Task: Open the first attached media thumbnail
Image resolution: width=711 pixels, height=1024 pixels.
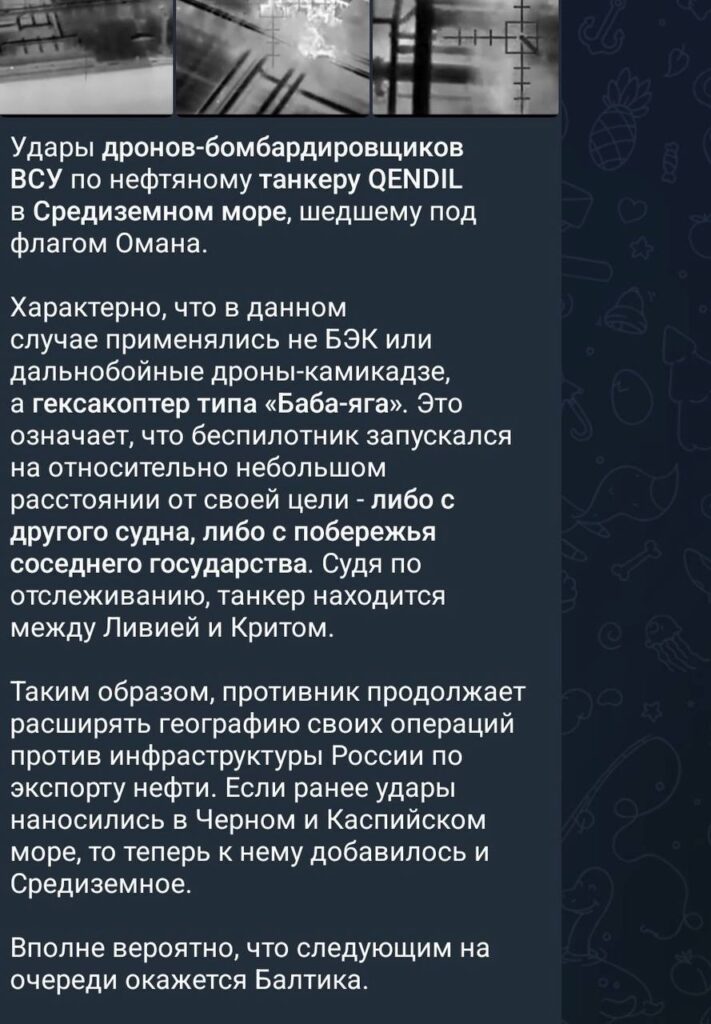Action: 85,55
